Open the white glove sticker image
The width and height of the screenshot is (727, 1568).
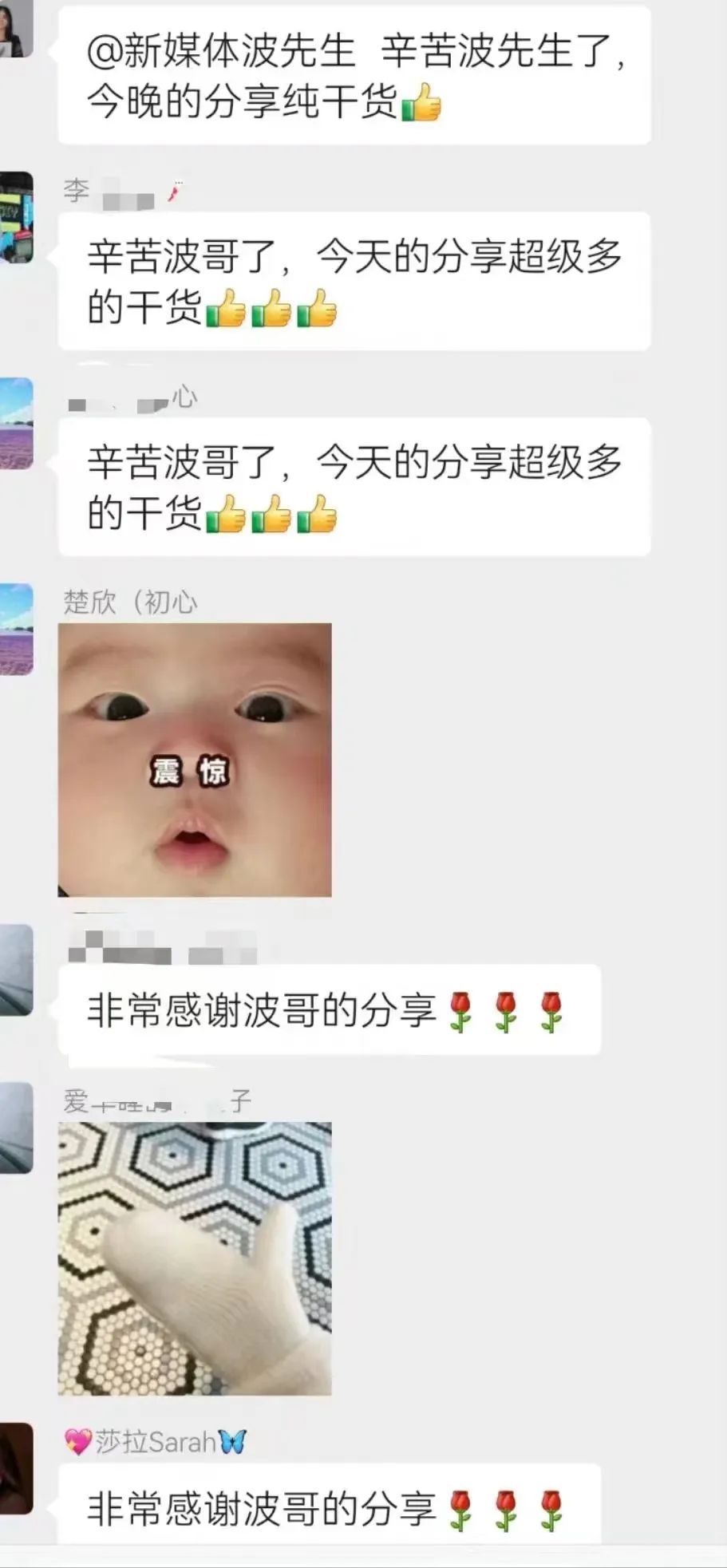click(195, 1258)
